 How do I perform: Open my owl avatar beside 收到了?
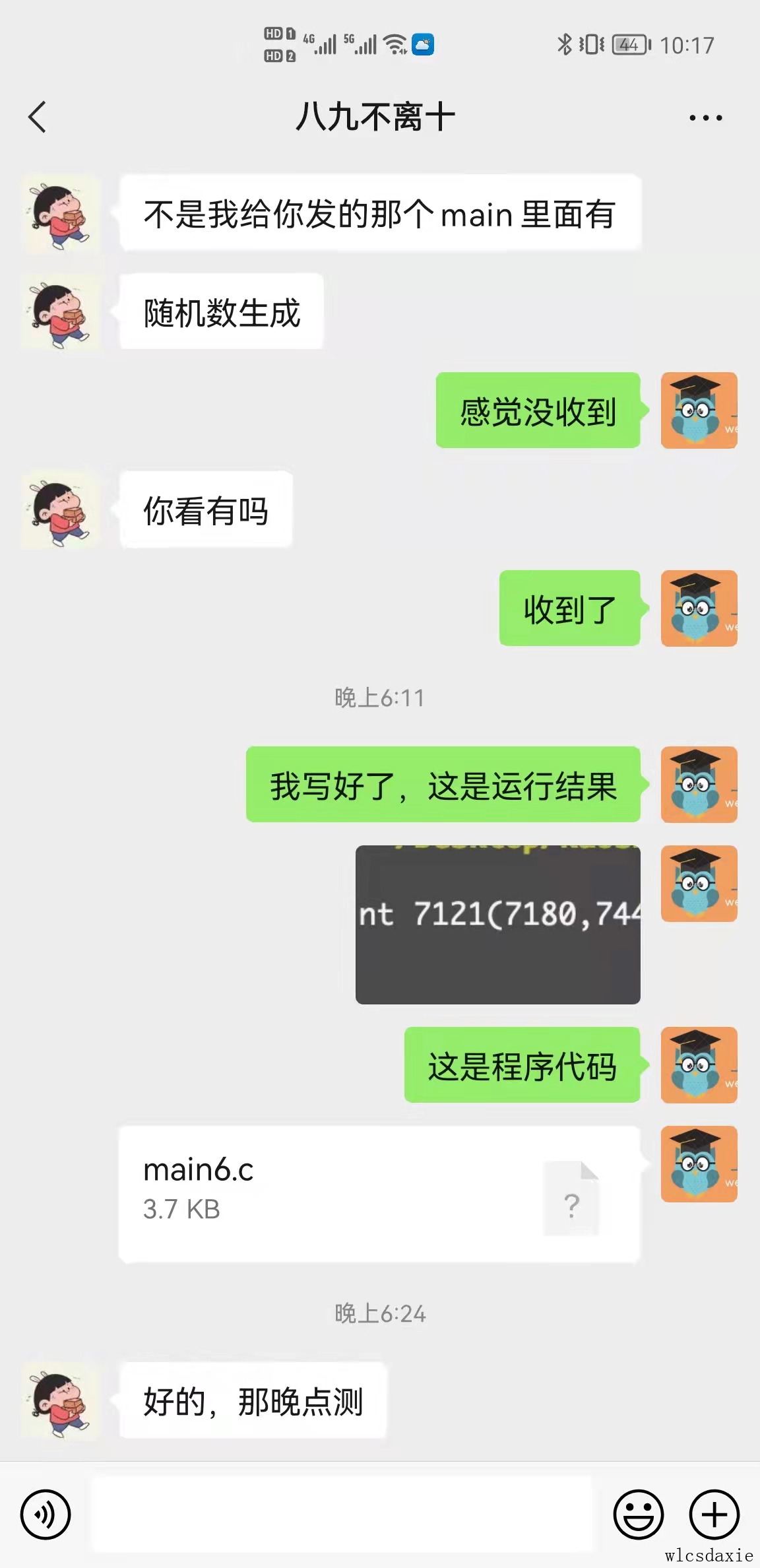(699, 608)
